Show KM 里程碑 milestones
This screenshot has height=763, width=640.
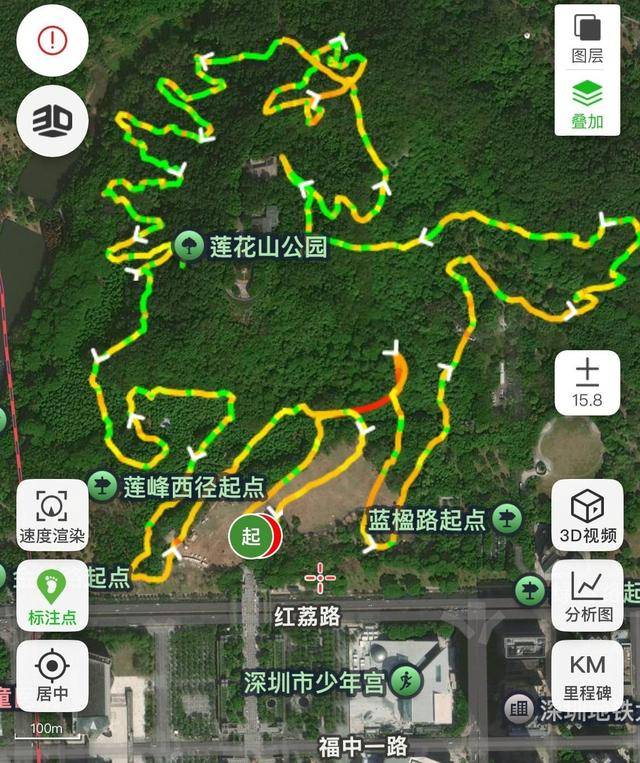point(587,676)
